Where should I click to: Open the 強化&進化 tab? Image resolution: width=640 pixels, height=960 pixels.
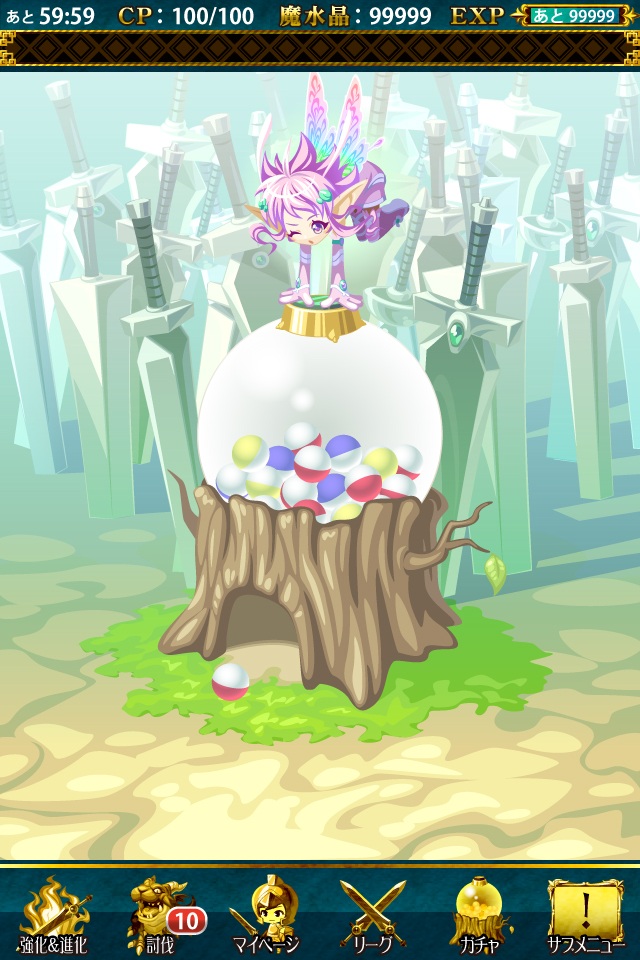pos(53,914)
